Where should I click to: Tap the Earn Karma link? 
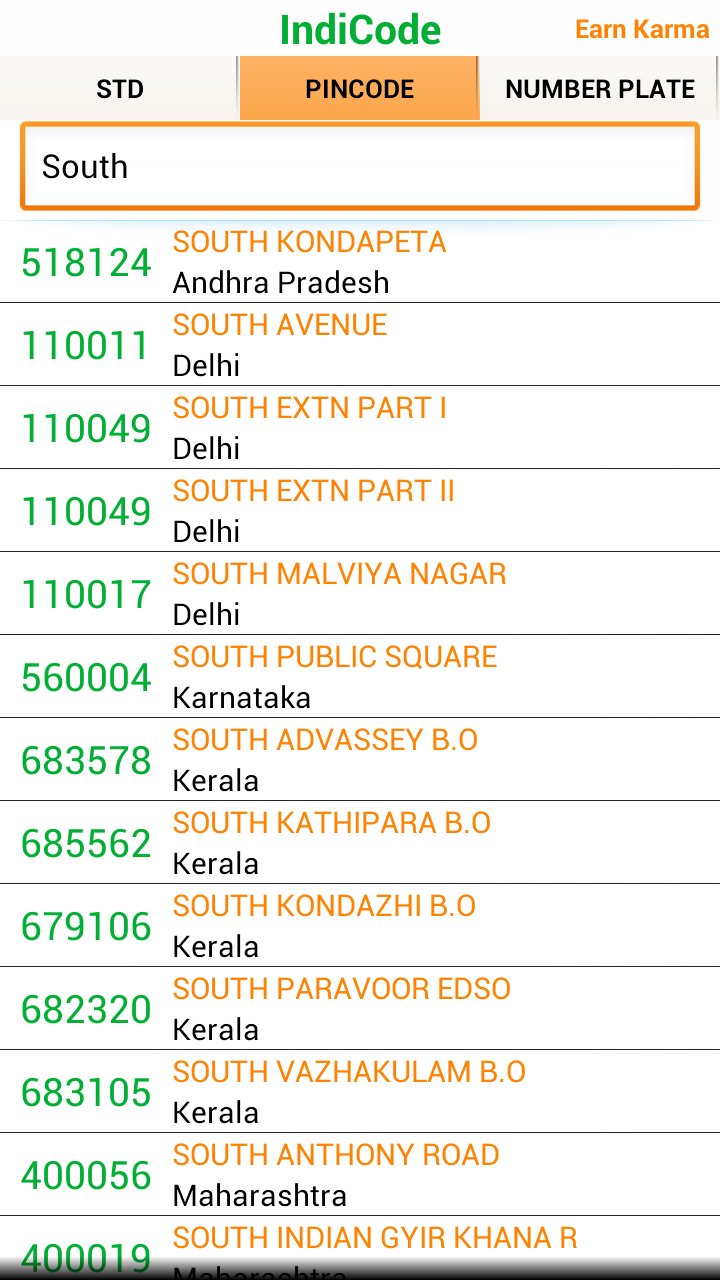[x=641, y=29]
